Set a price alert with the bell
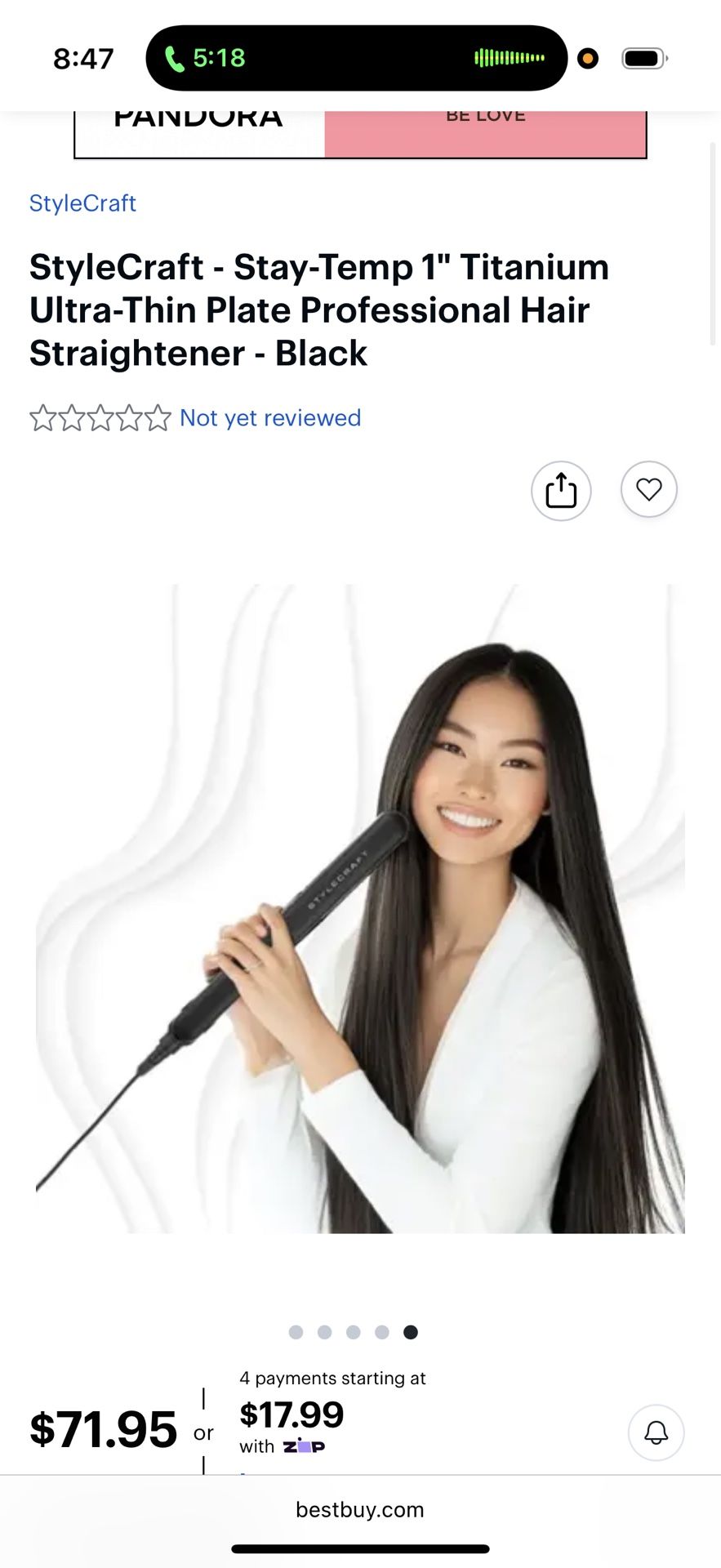The width and height of the screenshot is (721, 1568). click(656, 1432)
